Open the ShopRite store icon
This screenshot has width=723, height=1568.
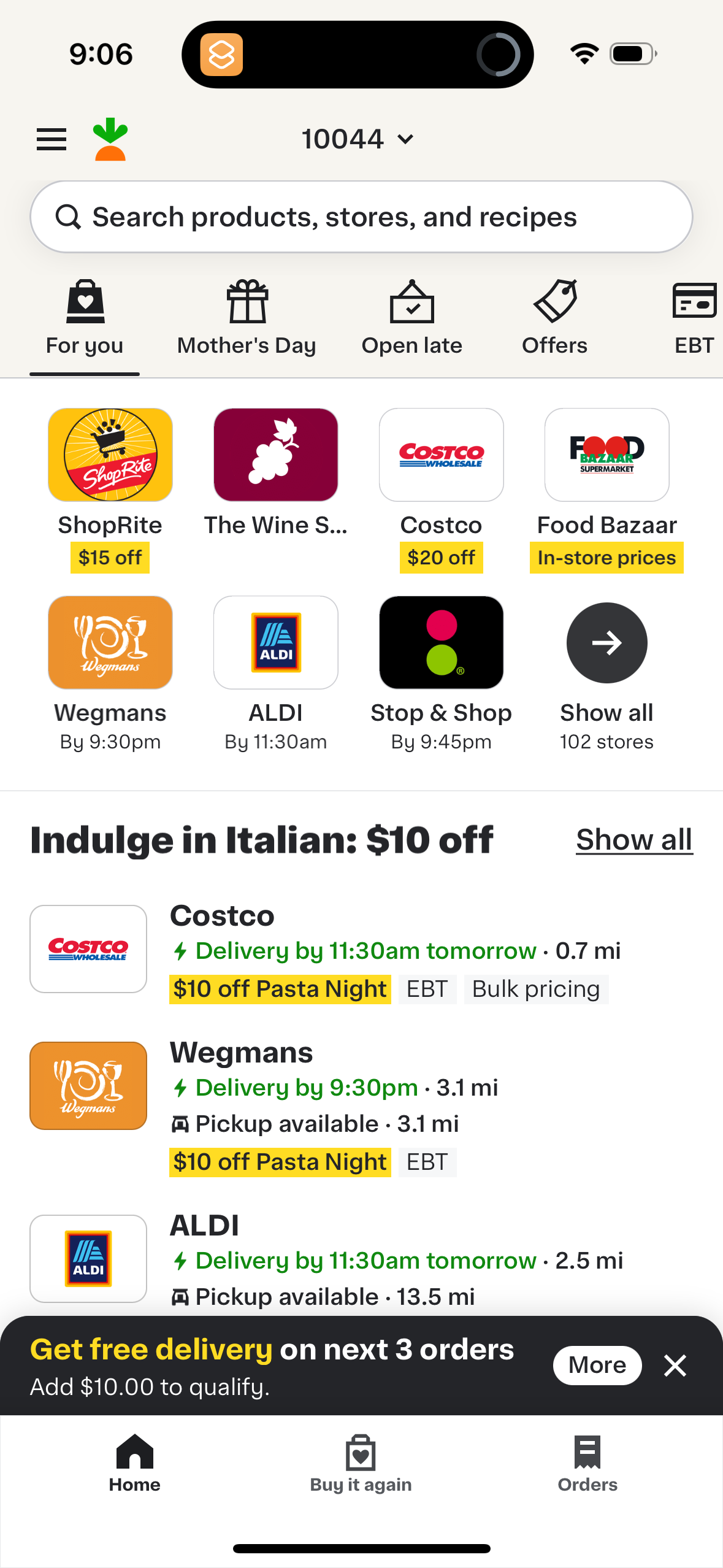point(110,455)
